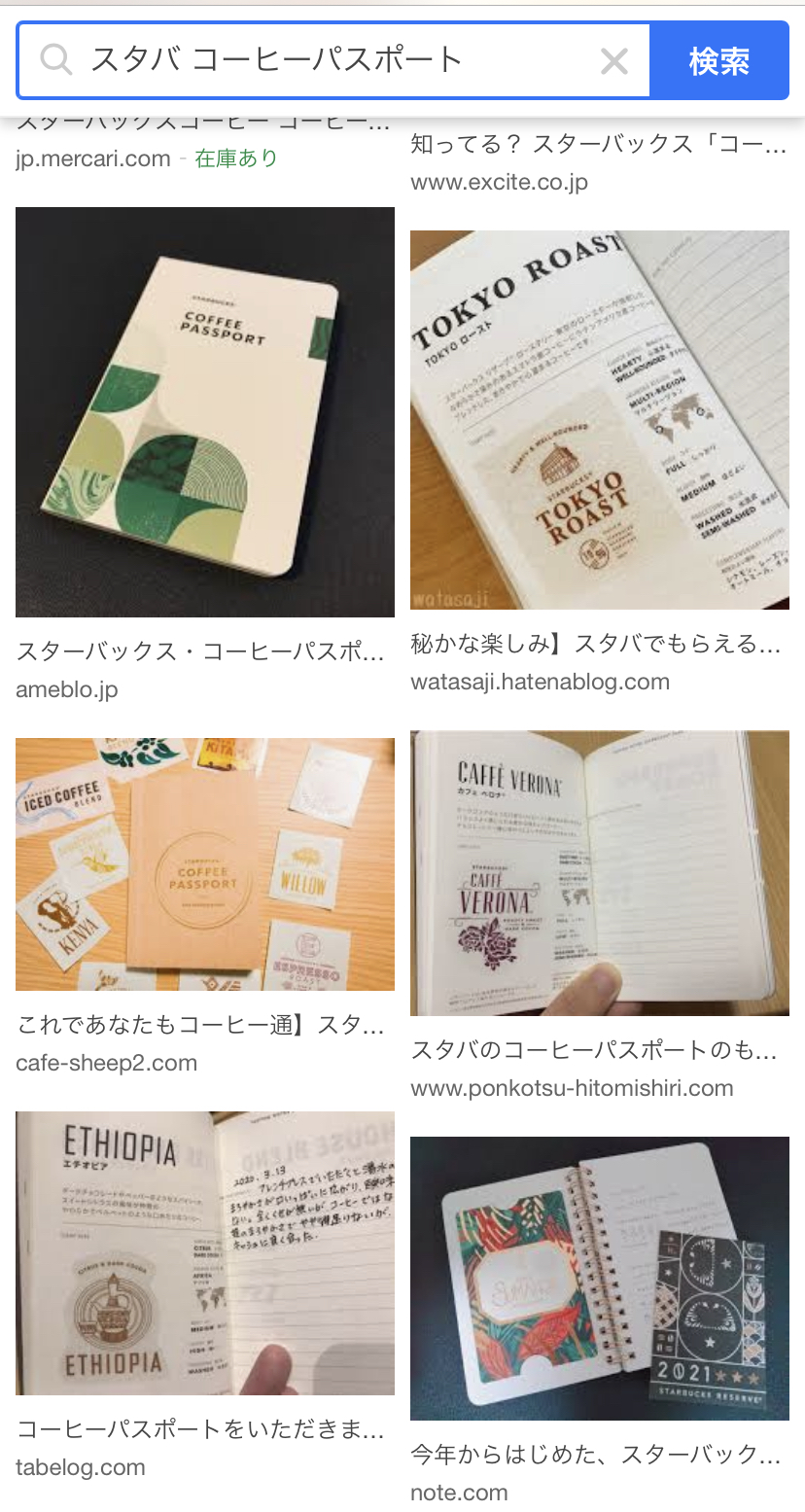Open the cafe-sheep2.com image result

[x=205, y=863]
